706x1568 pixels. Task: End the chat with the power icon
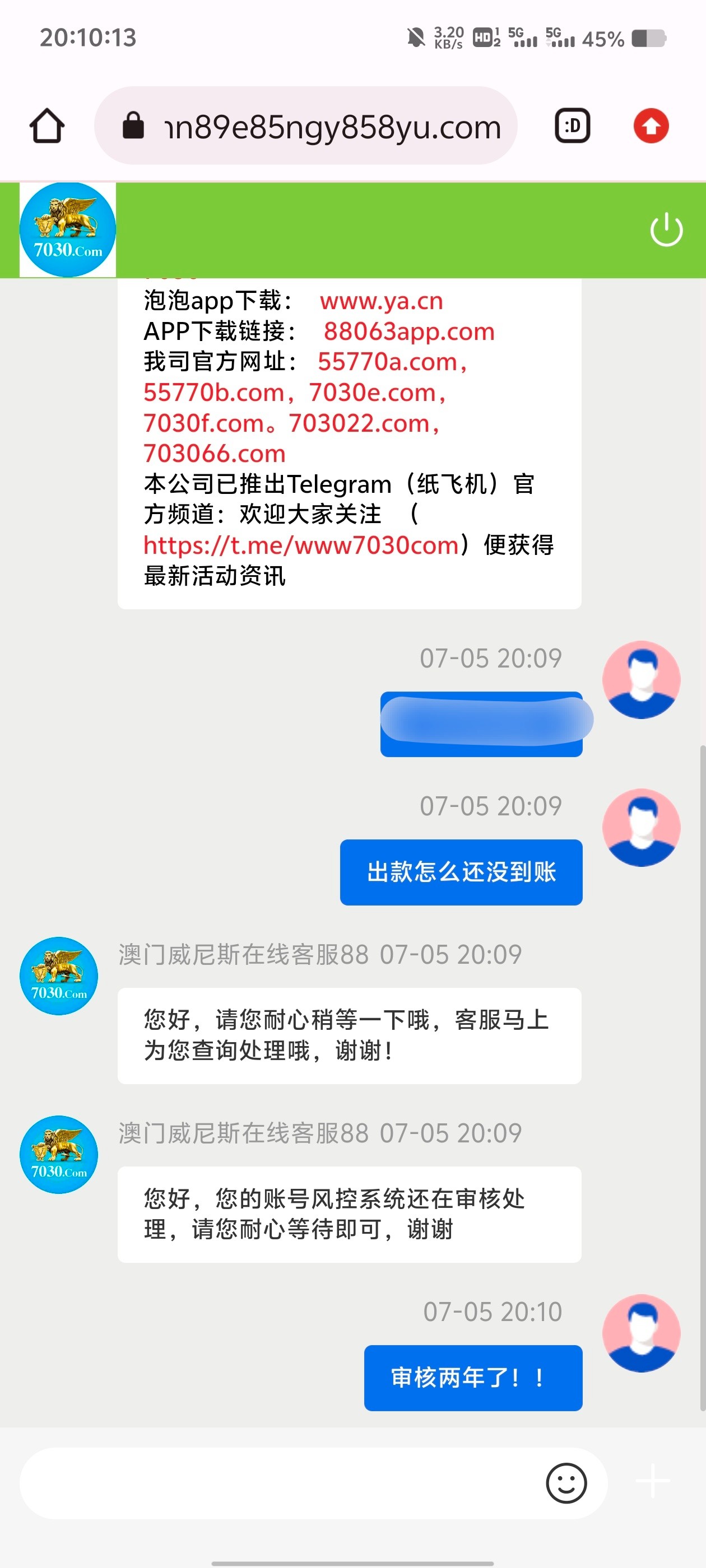pyautogui.click(x=666, y=230)
